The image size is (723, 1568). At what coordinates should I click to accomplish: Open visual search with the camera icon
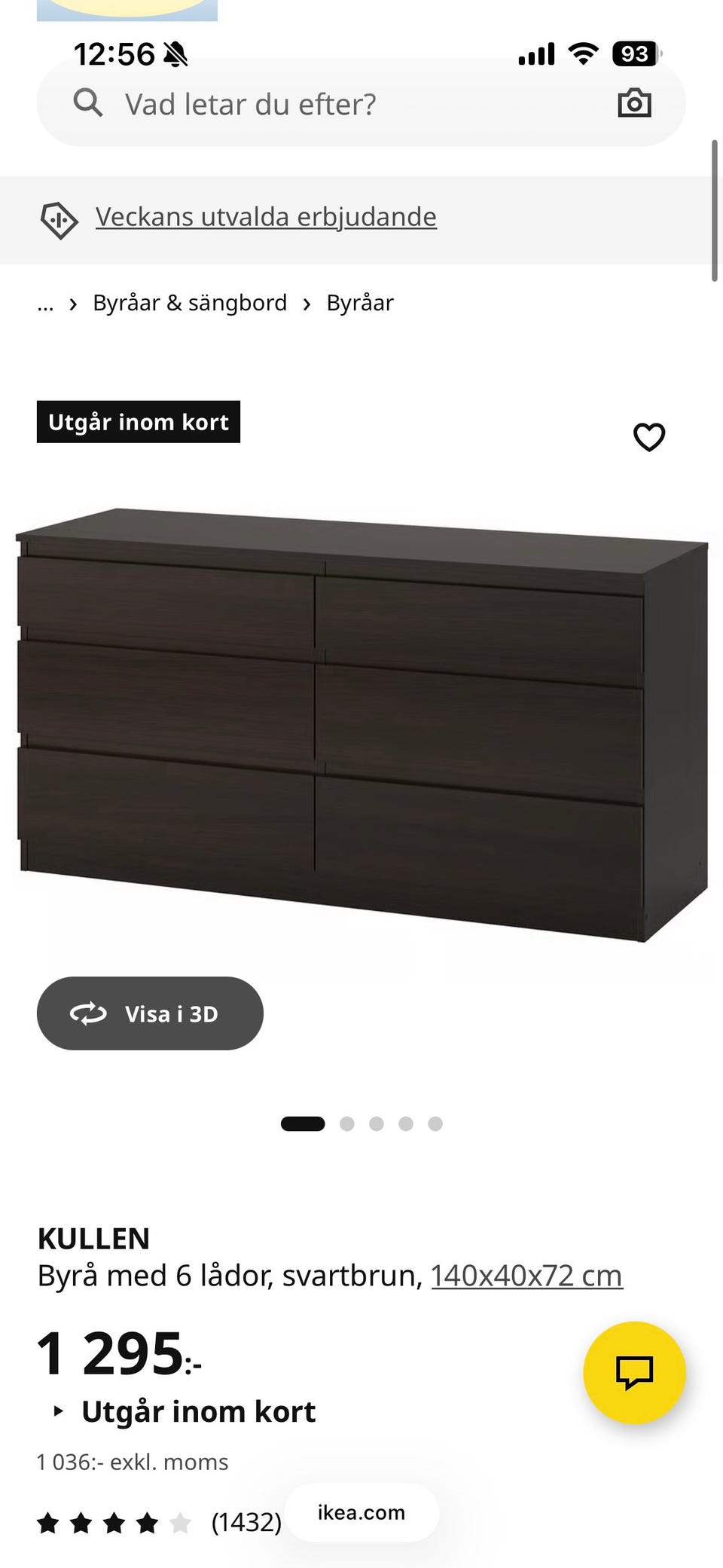(x=634, y=103)
